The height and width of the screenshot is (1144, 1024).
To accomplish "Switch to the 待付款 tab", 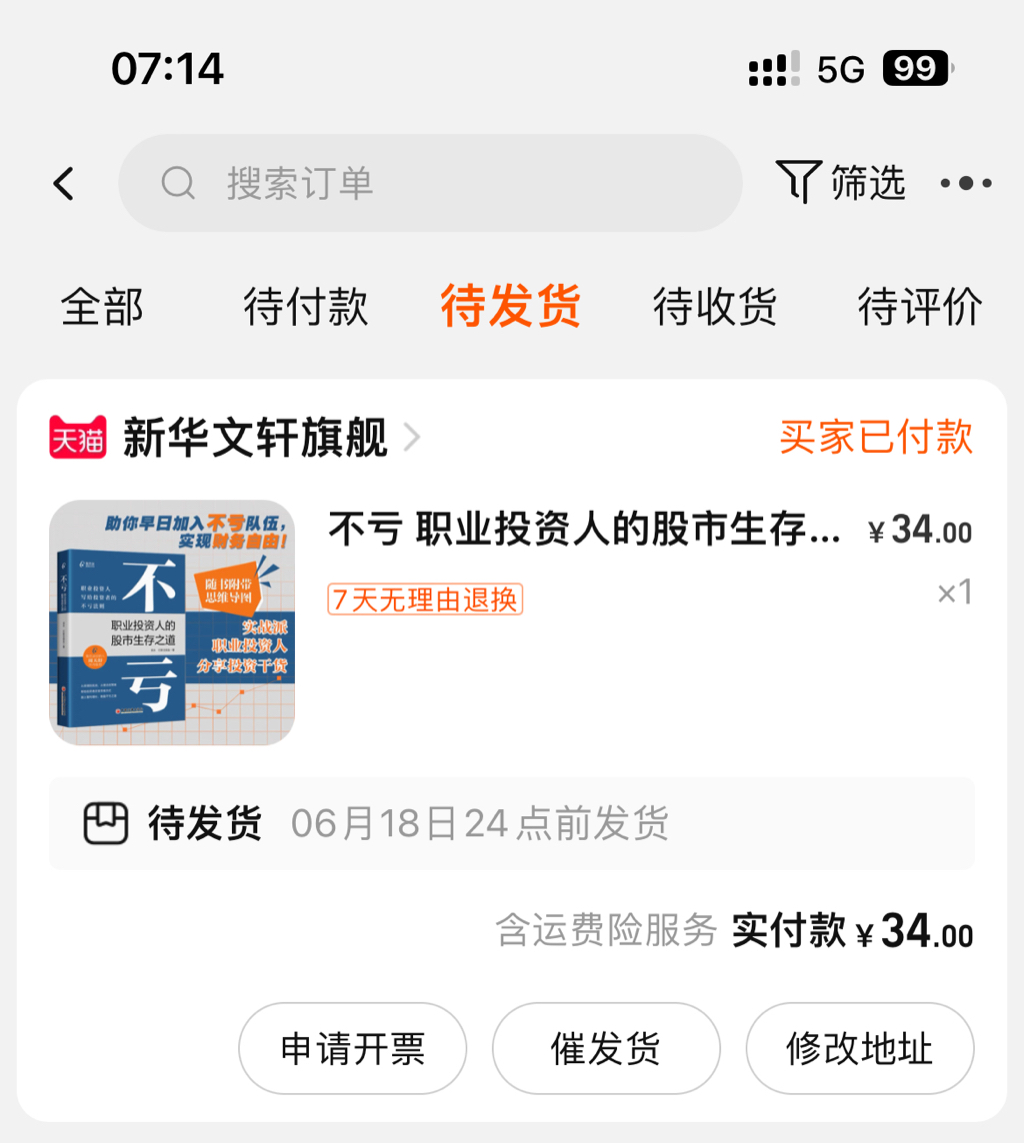I will coord(306,307).
